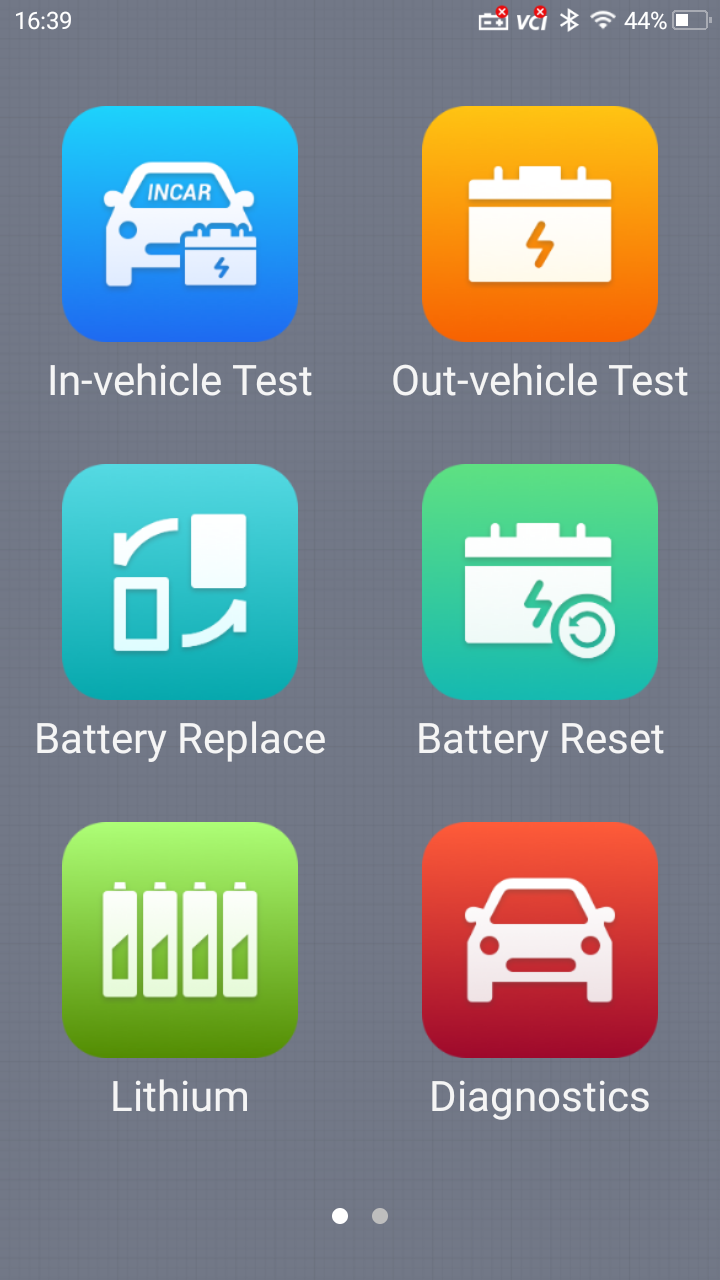Viewport: 720px width, 1280px height.
Task: Launch the Out-vehicle Test tool
Action: pyautogui.click(x=540, y=224)
